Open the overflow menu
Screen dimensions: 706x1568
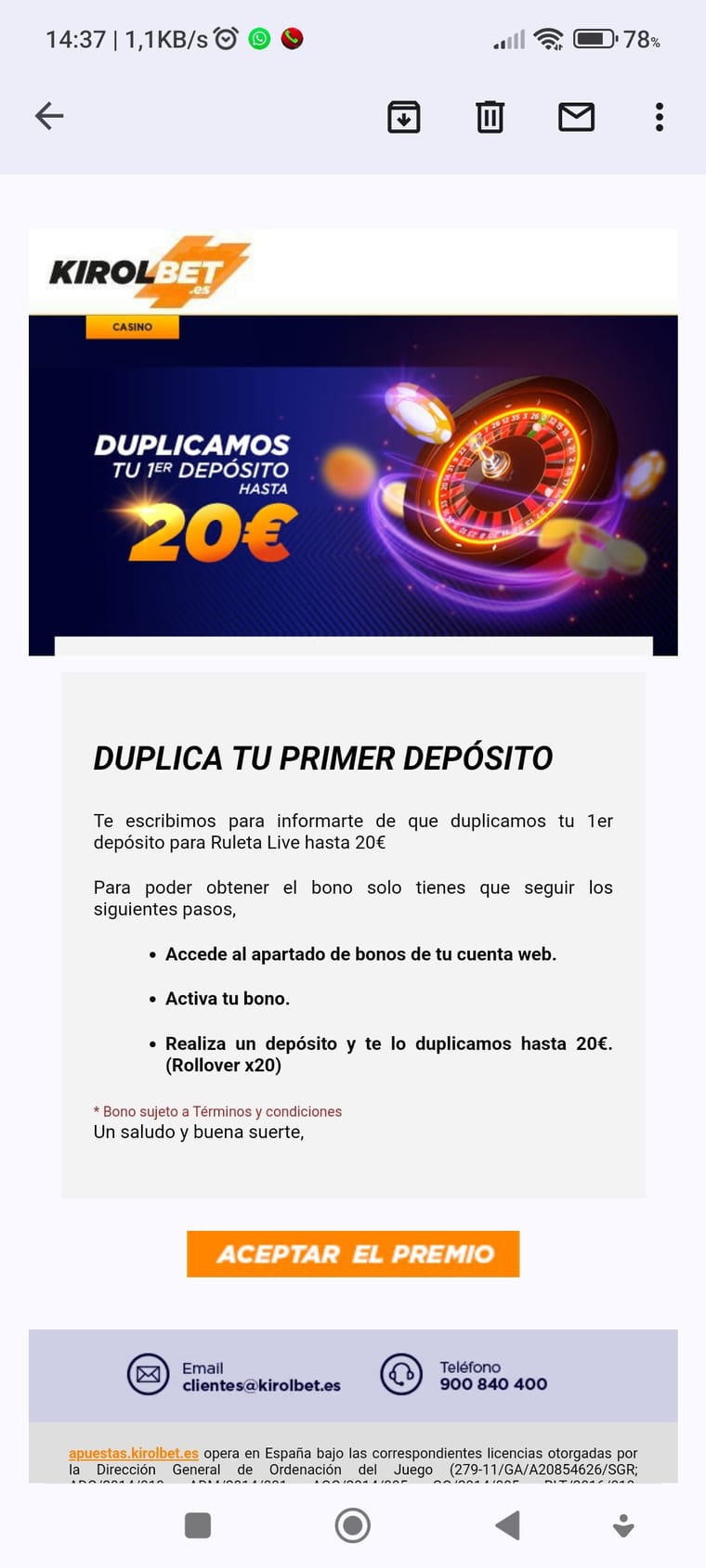click(659, 117)
